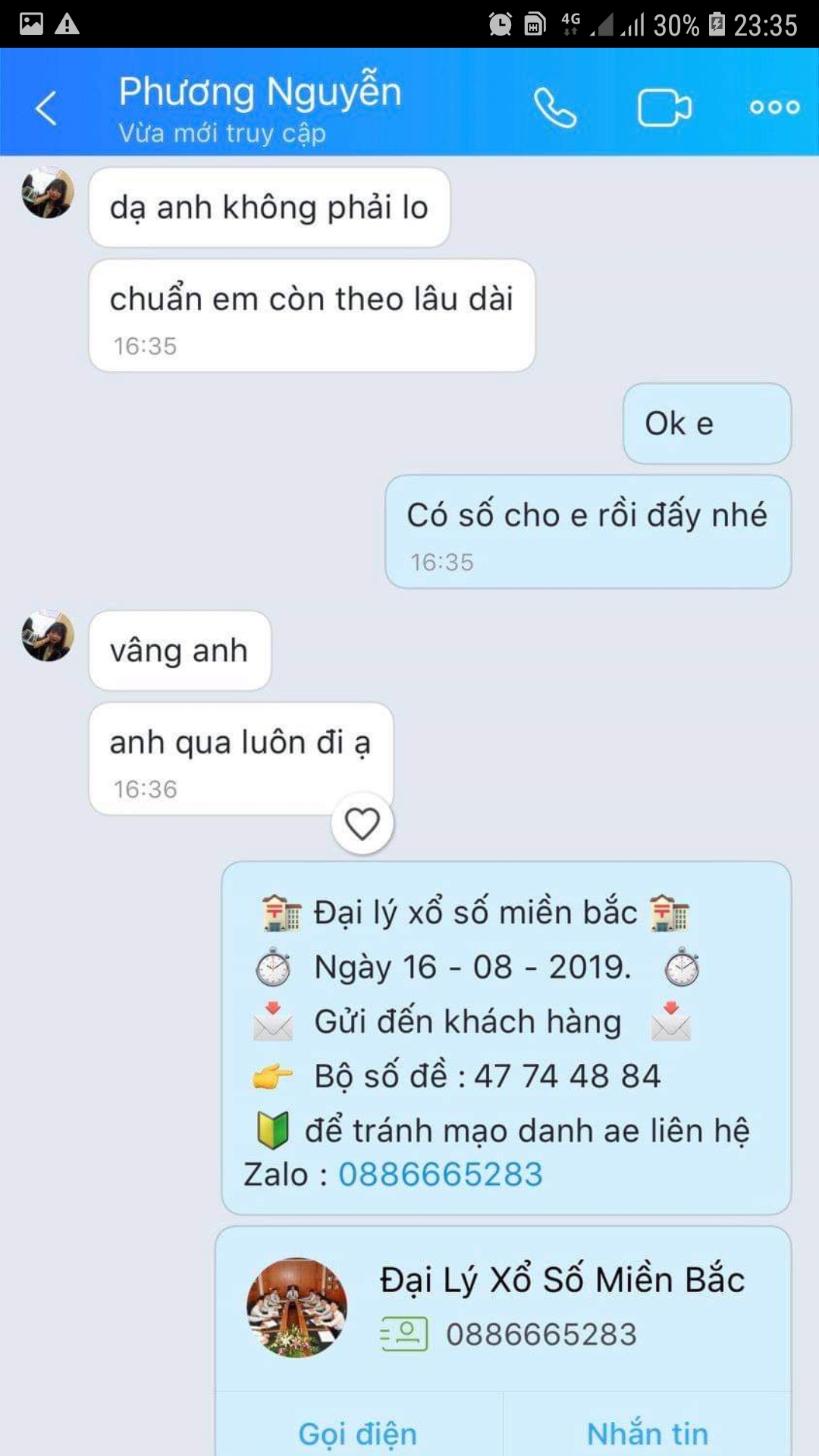The height and width of the screenshot is (1456, 819).
Task: Like the message "anh qua luôn đi ạ"
Action: pyautogui.click(x=362, y=824)
